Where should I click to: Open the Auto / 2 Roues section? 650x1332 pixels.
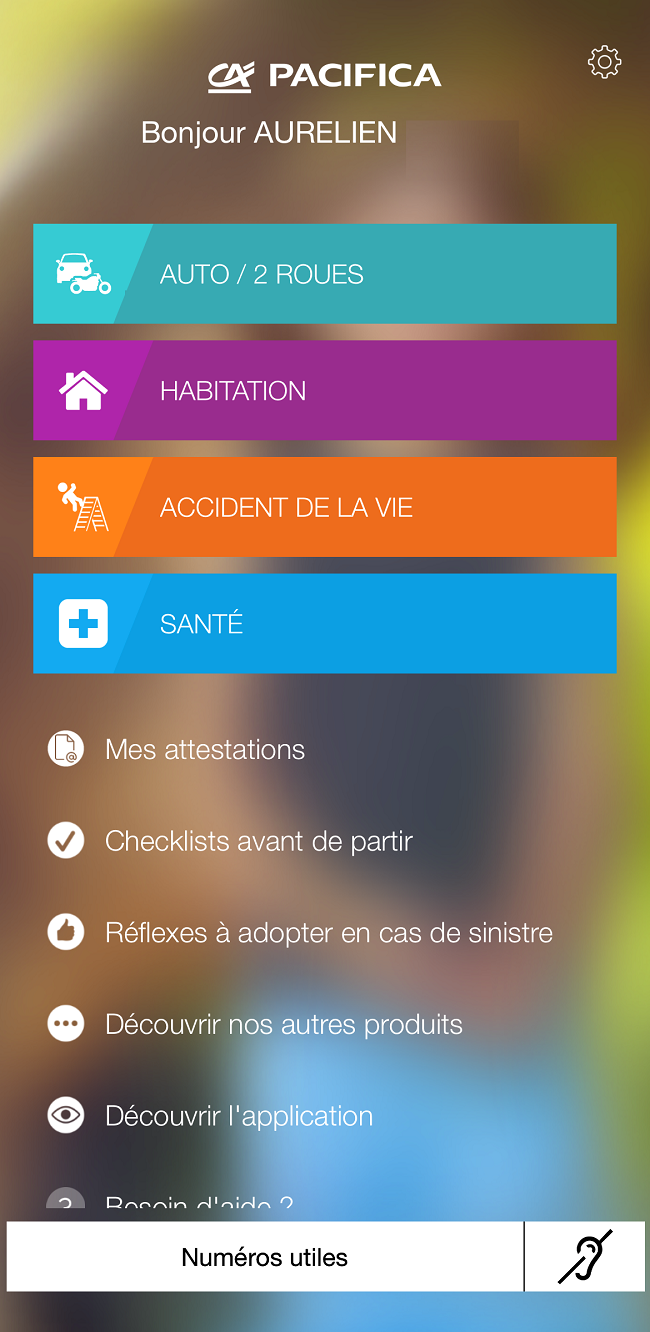click(x=324, y=274)
